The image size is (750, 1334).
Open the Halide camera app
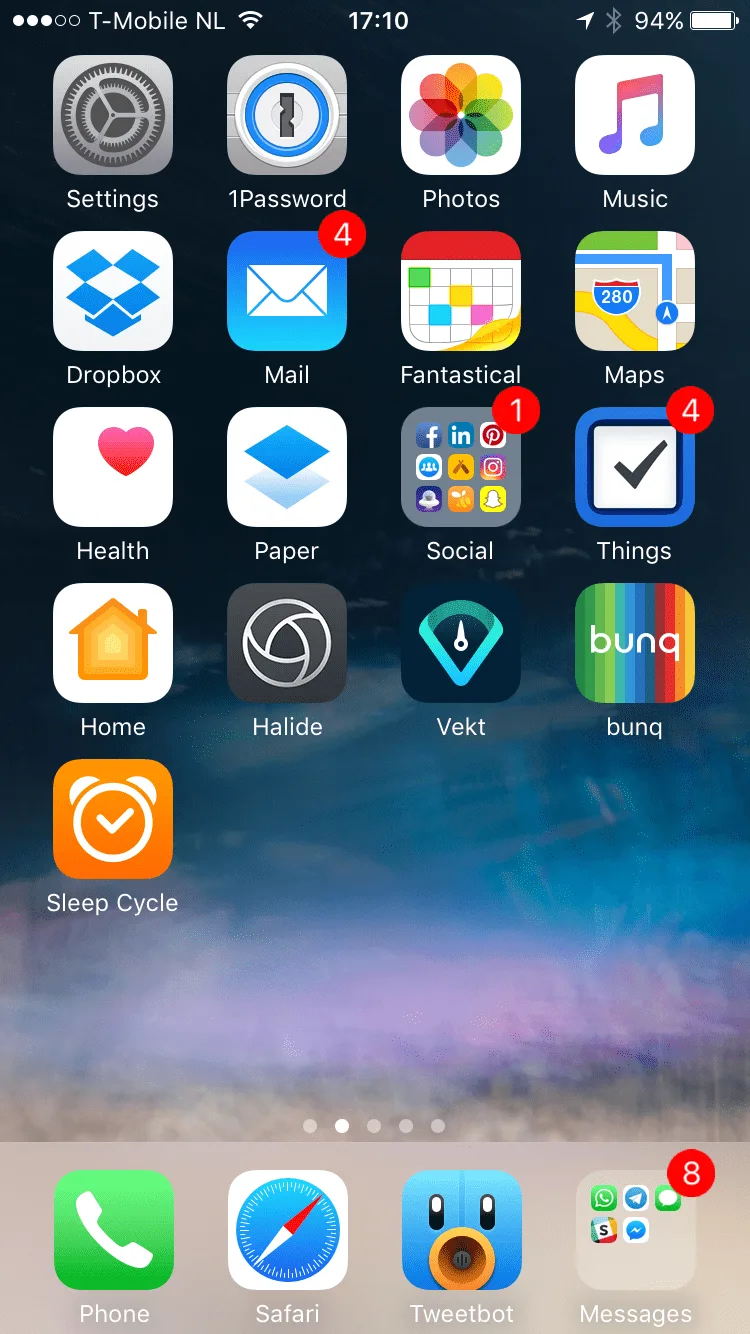[x=287, y=643]
